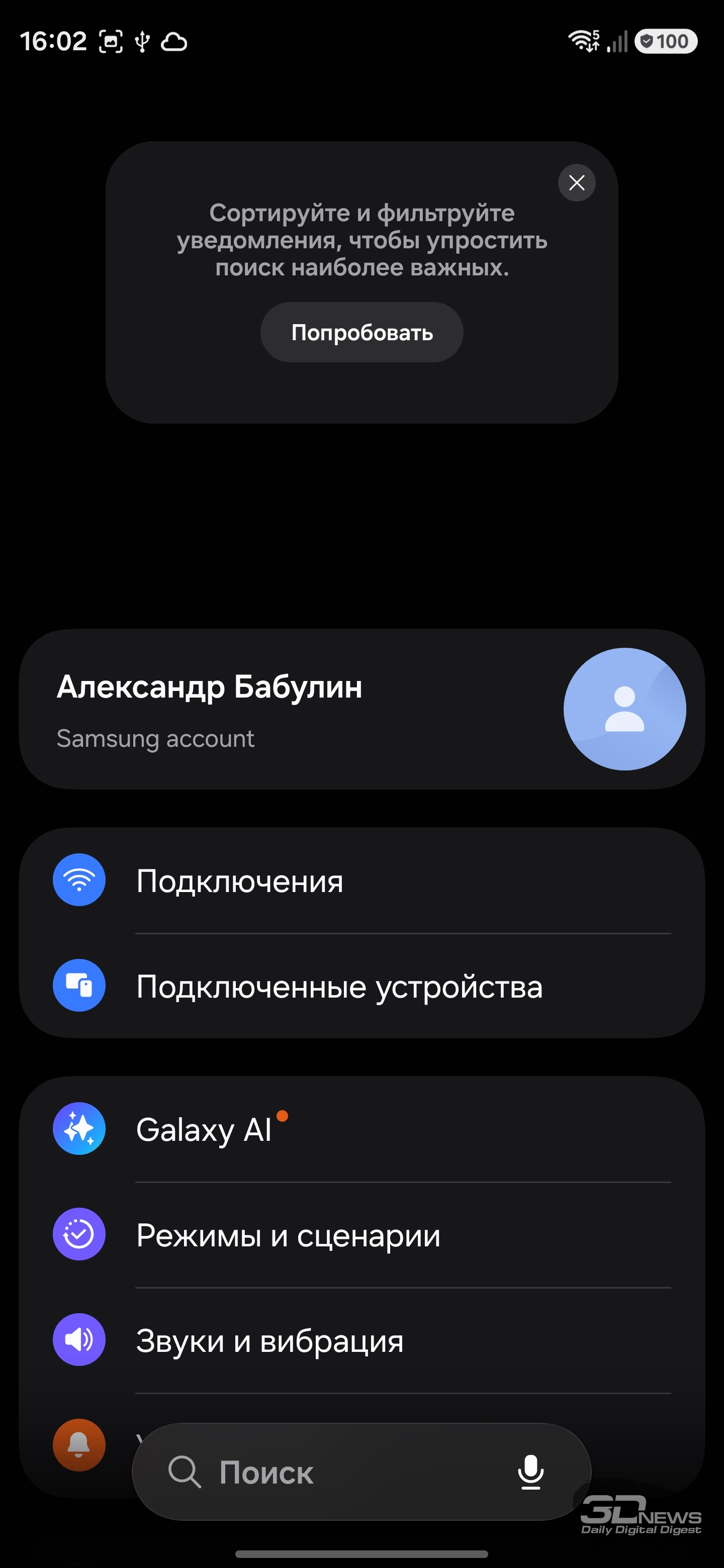Go to Режимы и сценарии
The image size is (724, 1568).
click(x=361, y=1235)
